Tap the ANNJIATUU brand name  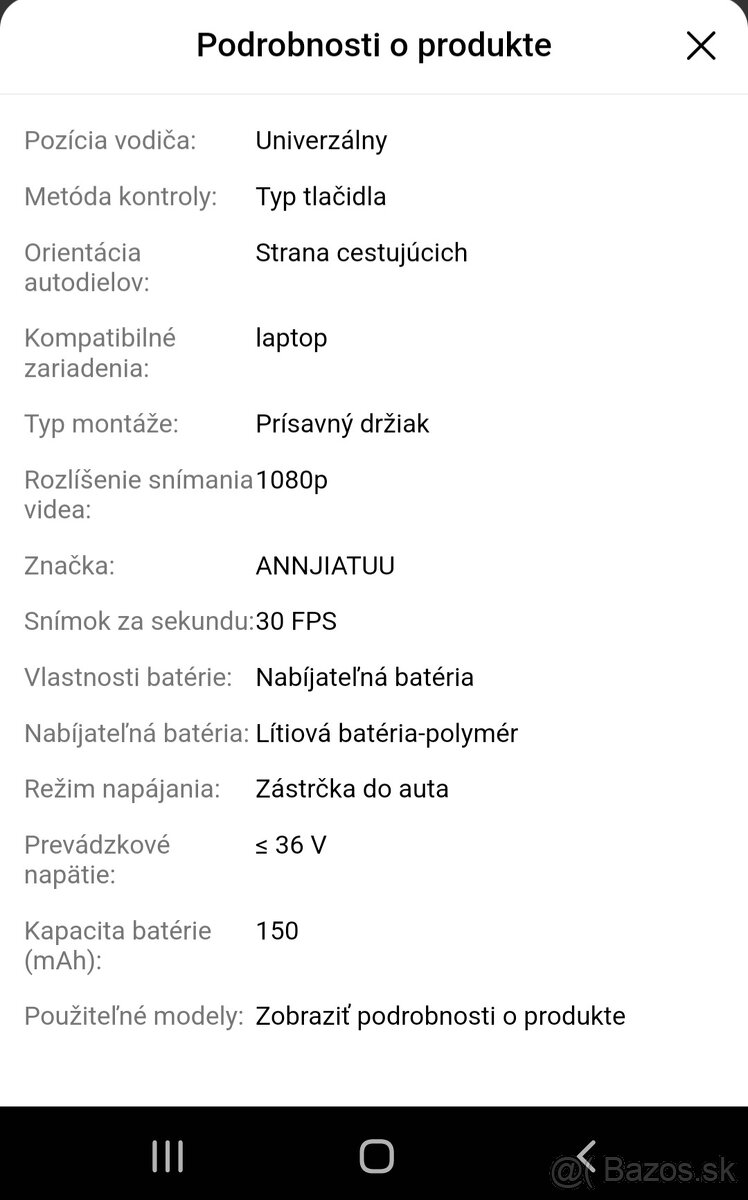[x=325, y=565]
